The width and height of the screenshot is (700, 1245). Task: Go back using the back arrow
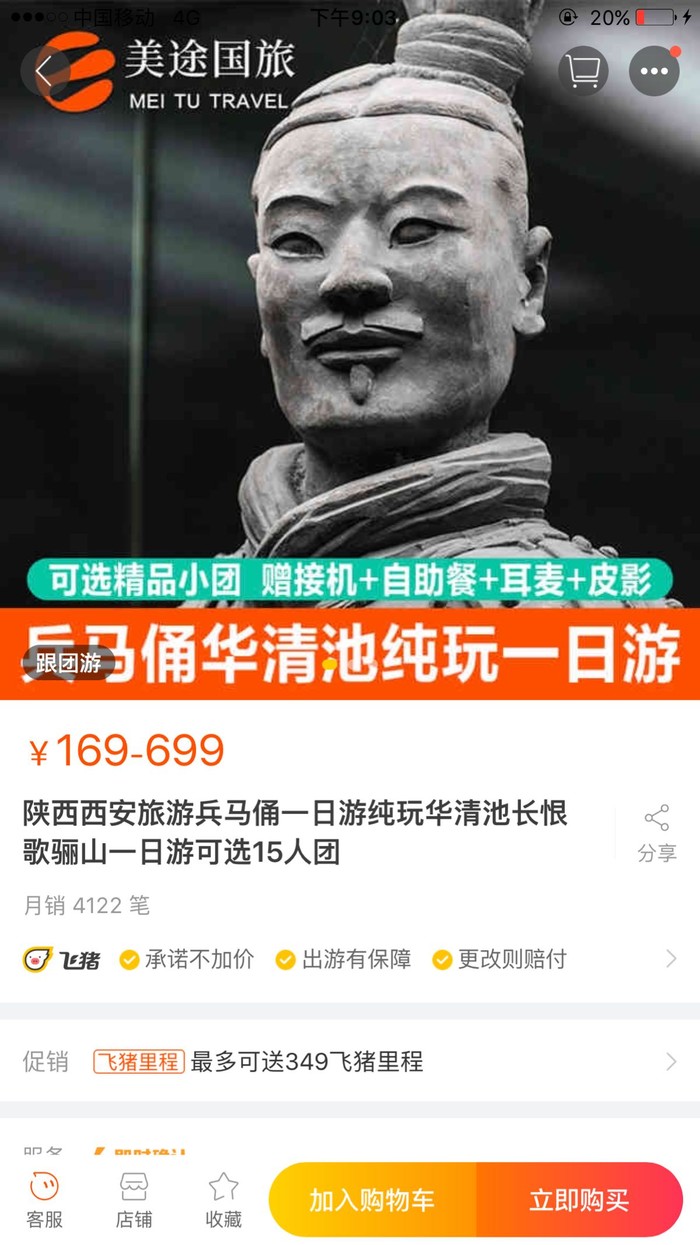point(45,72)
